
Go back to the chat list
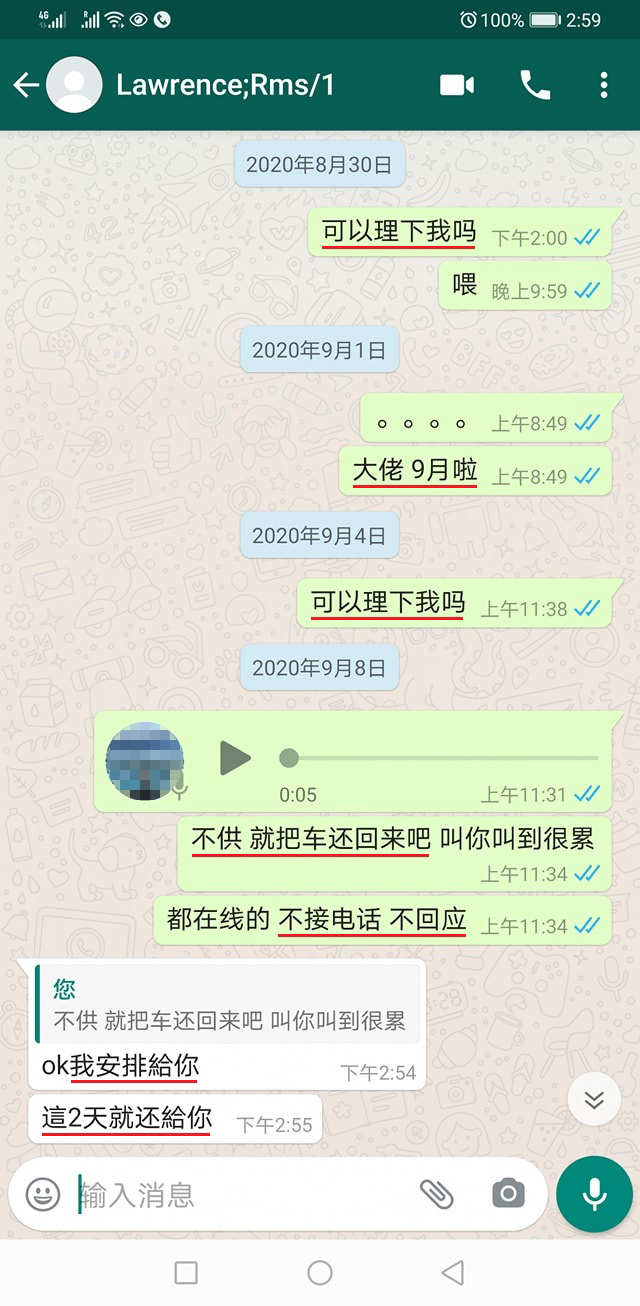(x=26, y=85)
